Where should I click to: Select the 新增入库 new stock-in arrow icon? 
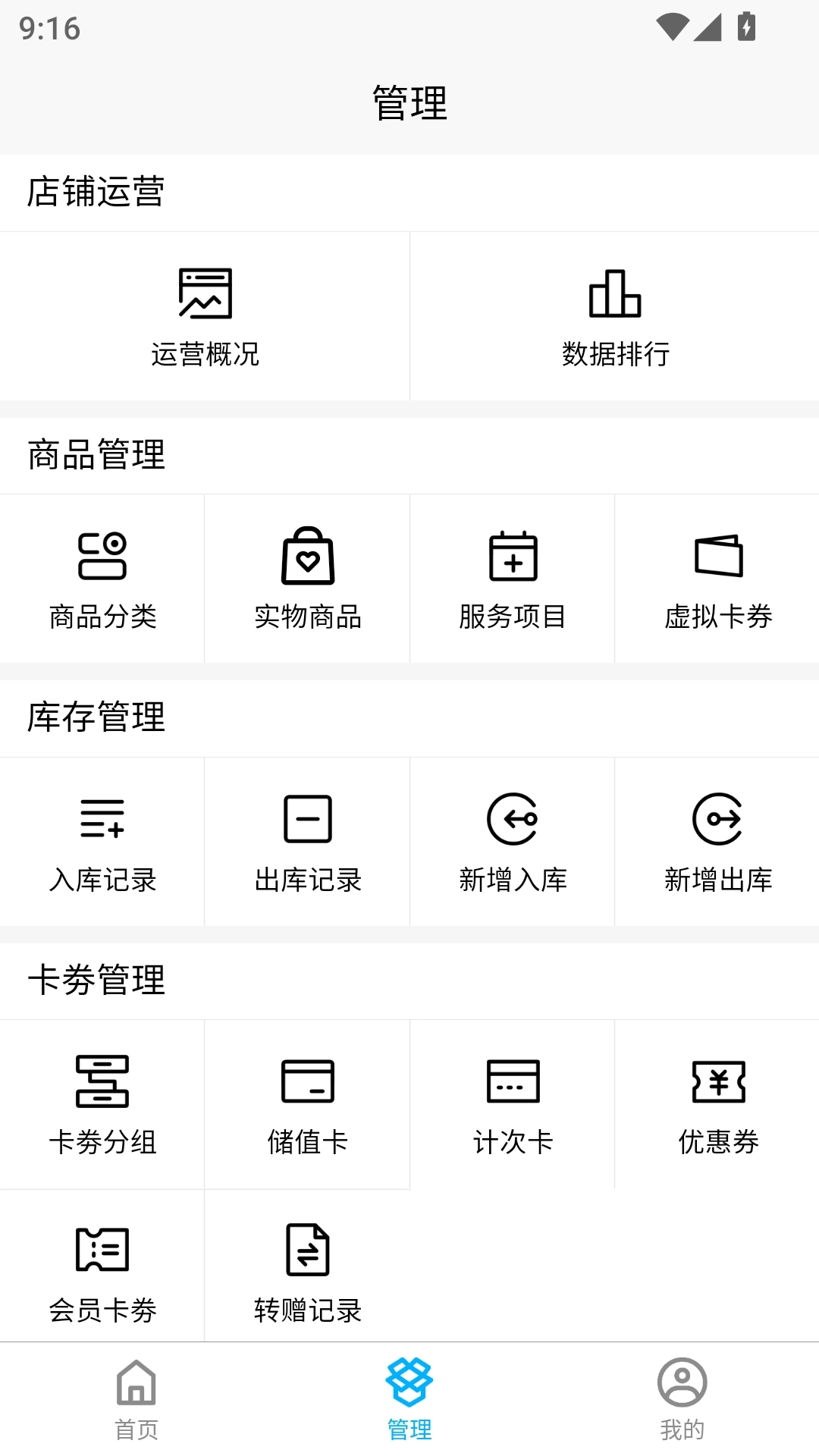coord(512,819)
